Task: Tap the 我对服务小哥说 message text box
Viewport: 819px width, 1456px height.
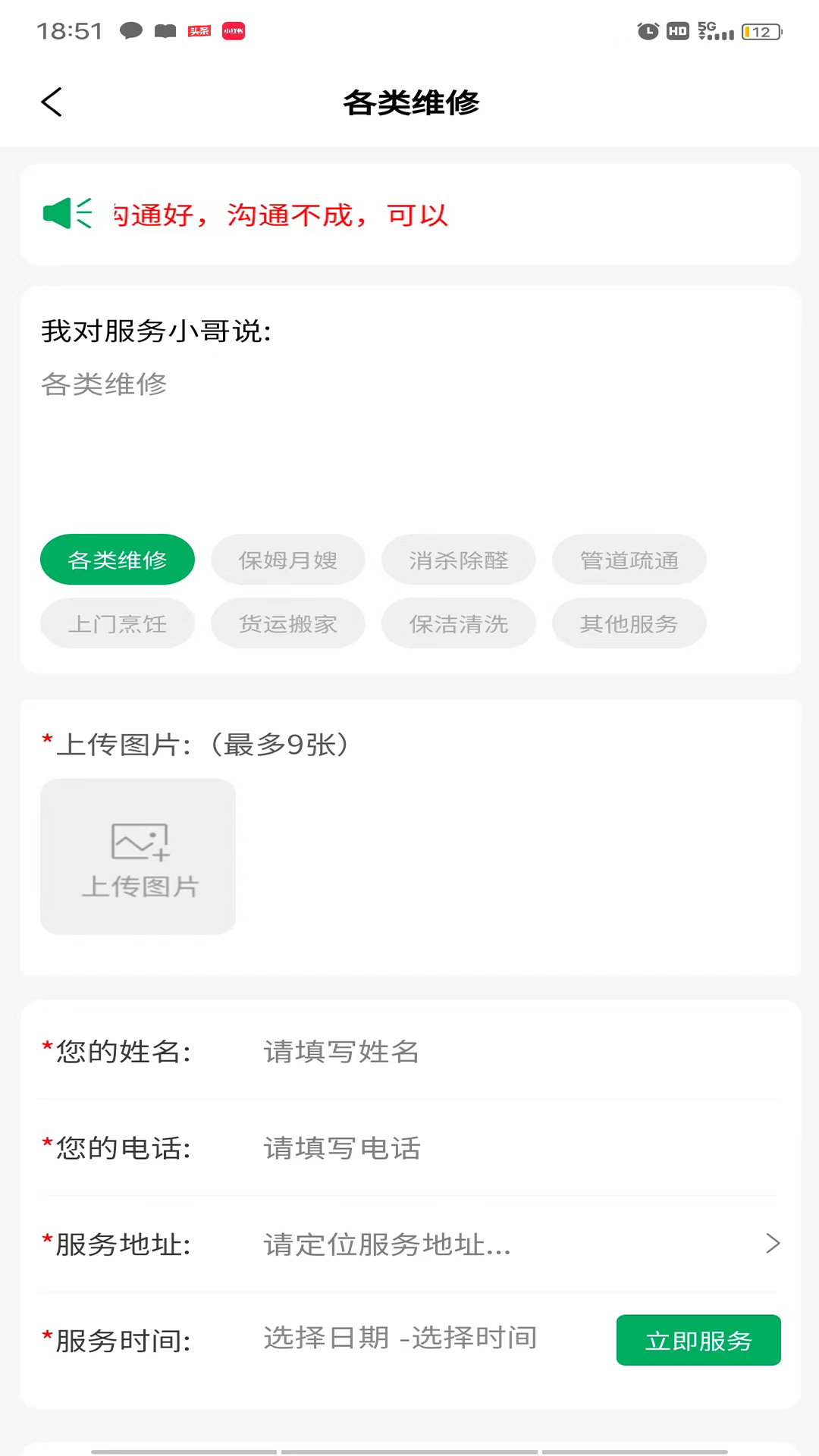Action: point(409,432)
